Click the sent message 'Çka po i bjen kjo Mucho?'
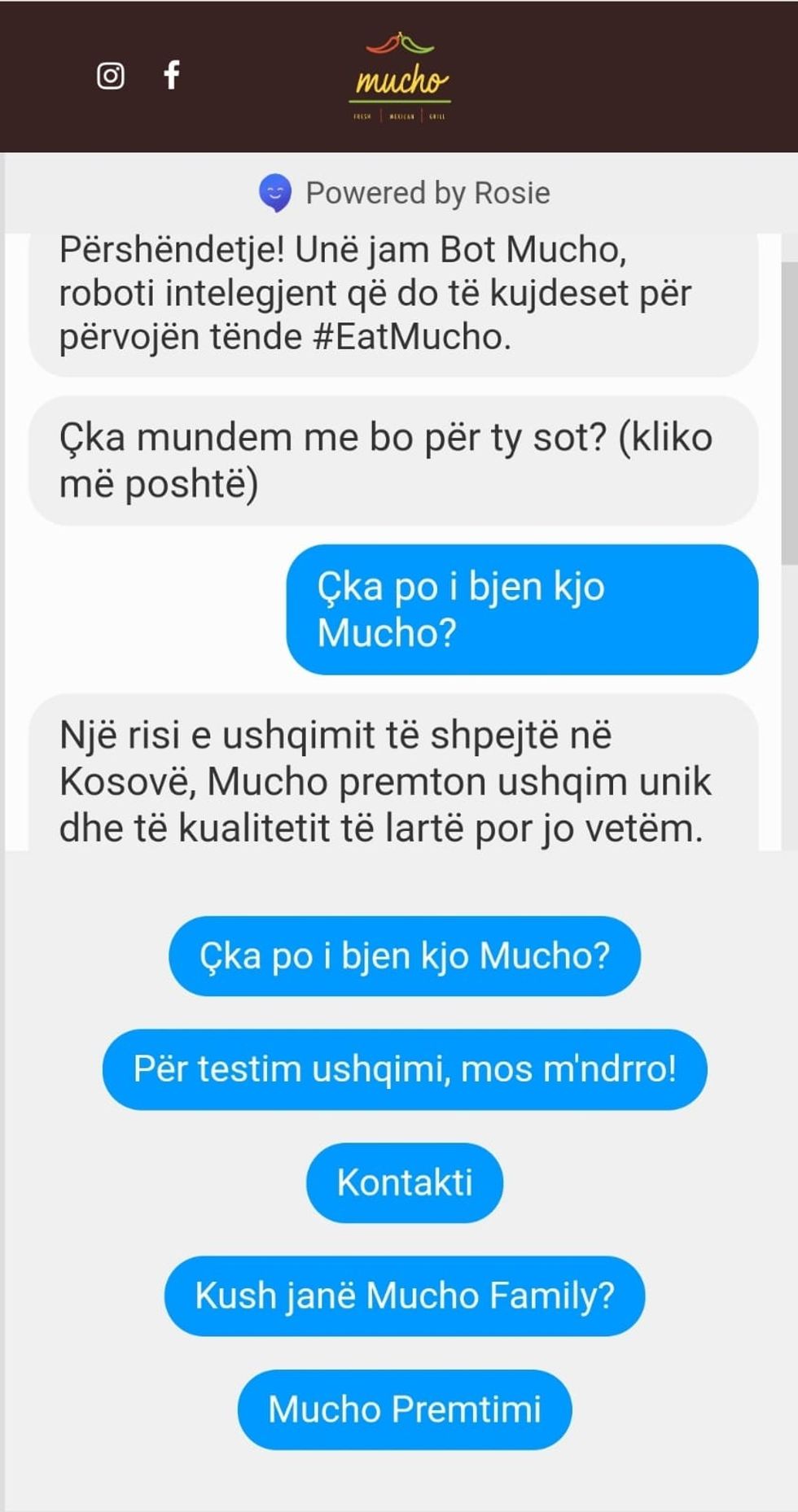Screen dimensions: 798x1512 click(521, 609)
